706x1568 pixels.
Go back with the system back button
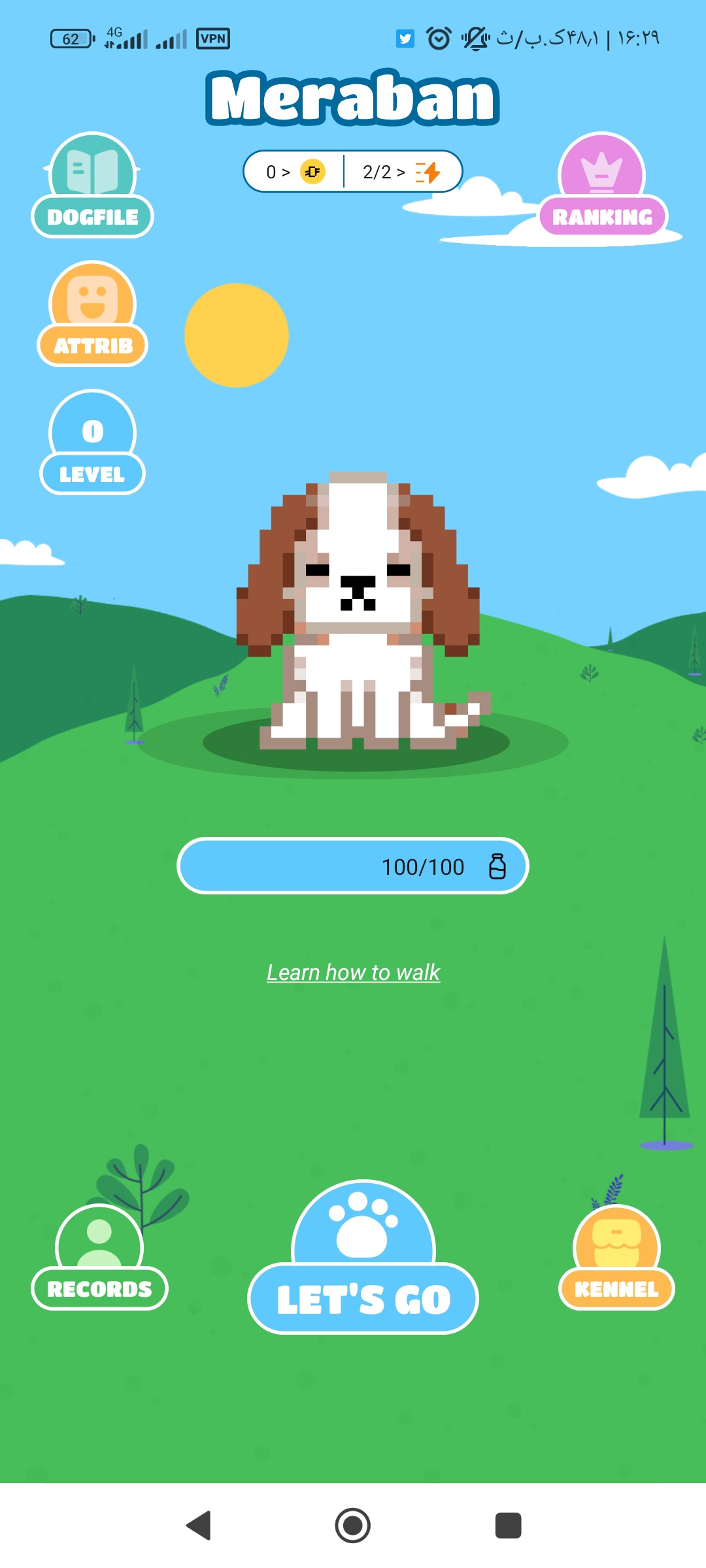(x=199, y=1526)
